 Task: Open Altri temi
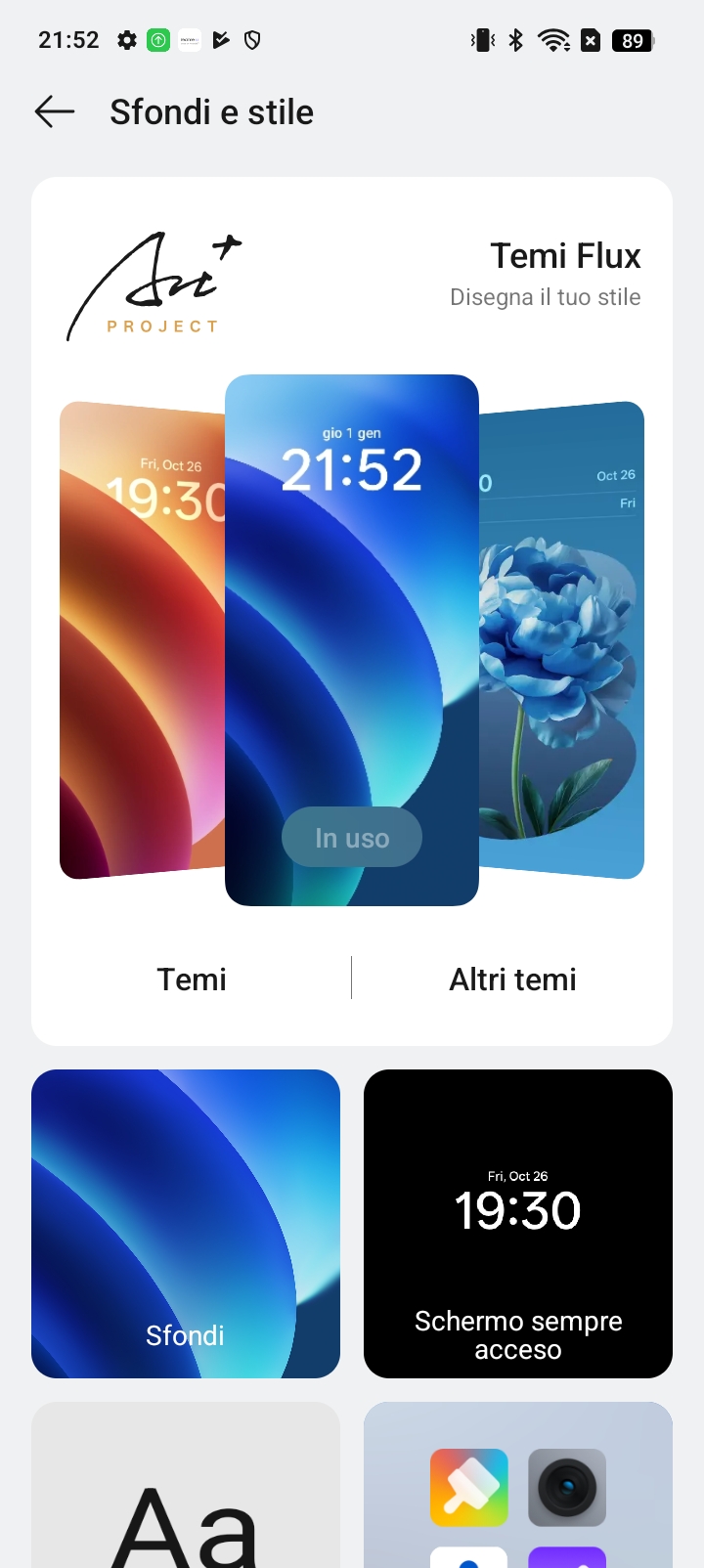[x=512, y=979]
